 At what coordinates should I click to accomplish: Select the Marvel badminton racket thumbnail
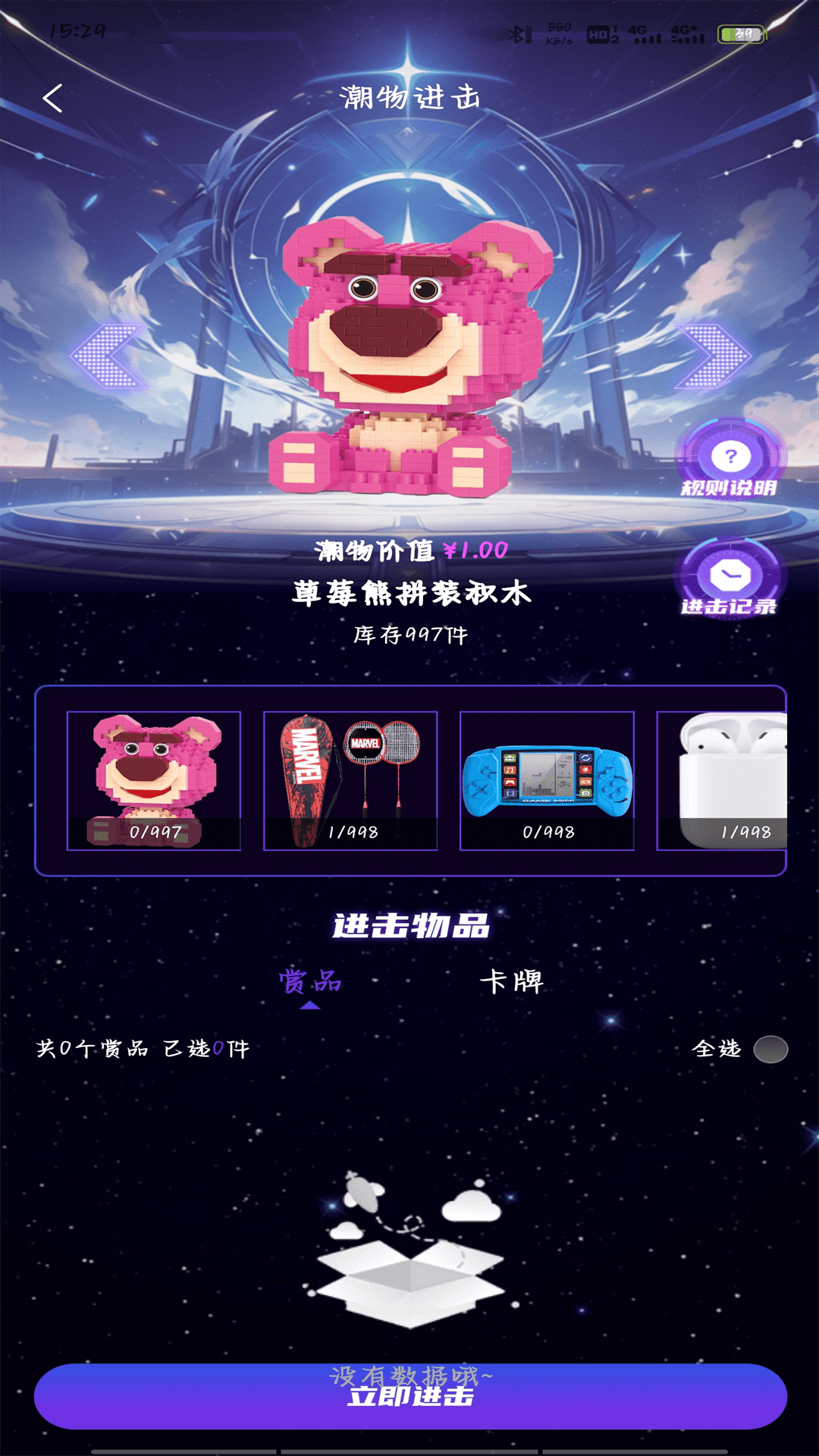(350, 780)
